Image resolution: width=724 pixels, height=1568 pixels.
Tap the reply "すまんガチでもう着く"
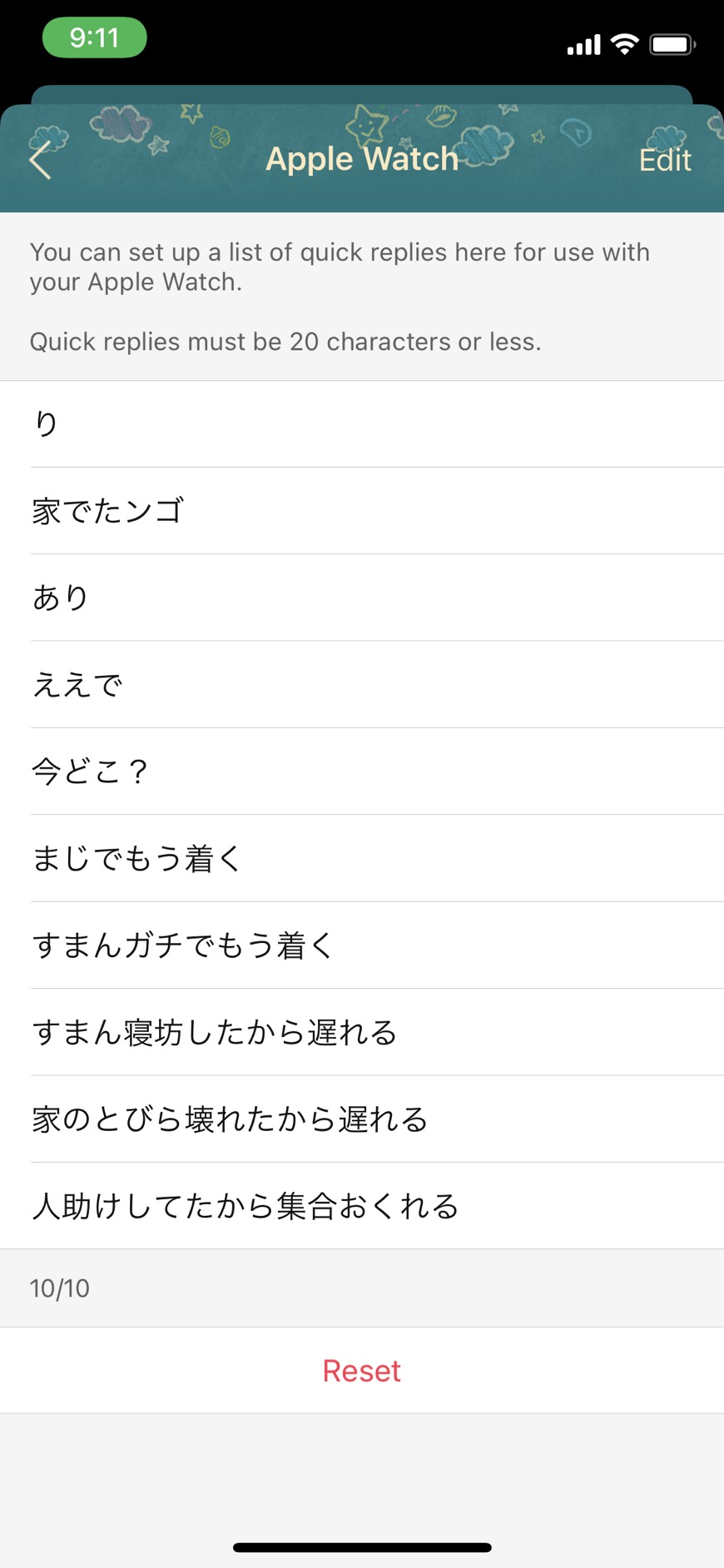[362, 945]
